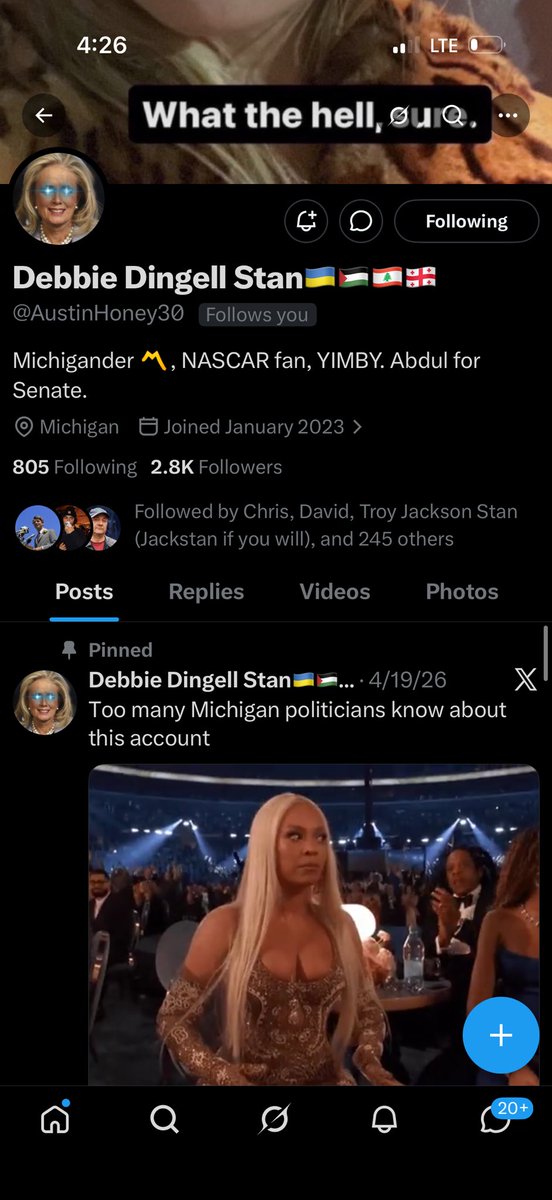Viewport: 552px width, 1200px height.
Task: Go back using the arrow button
Action: pyautogui.click(x=44, y=115)
